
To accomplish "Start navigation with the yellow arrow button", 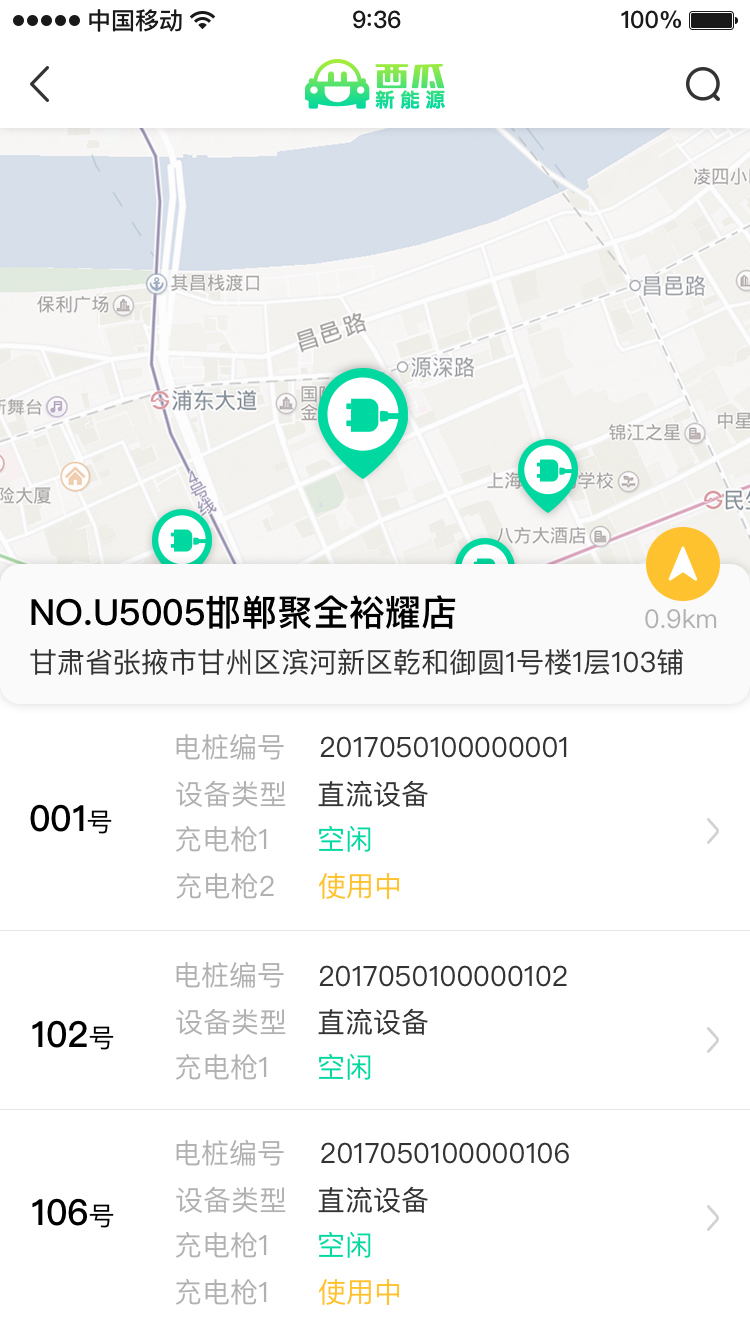I will pos(683,564).
